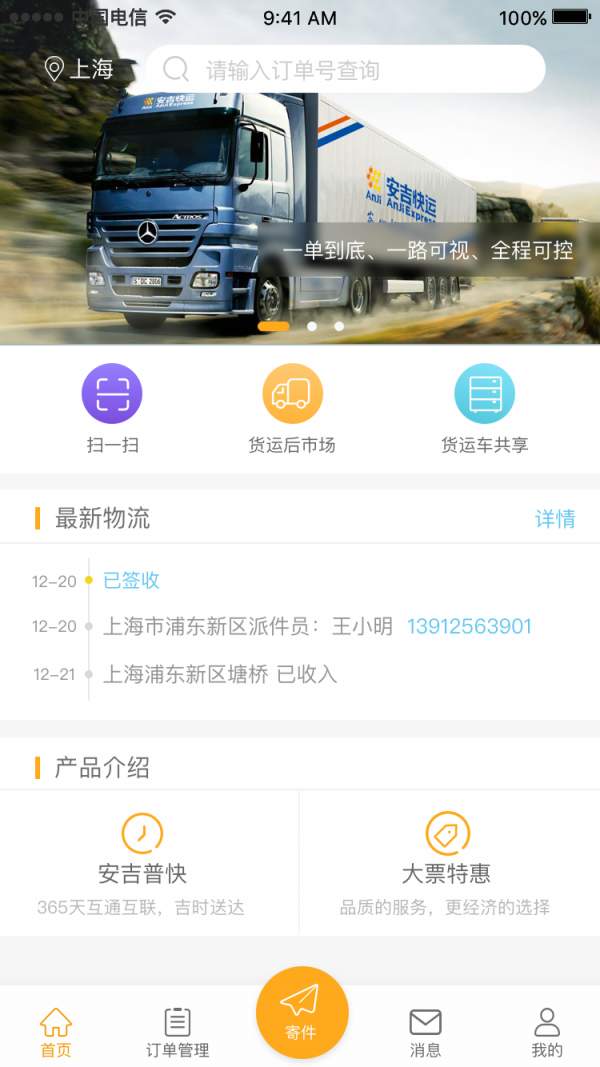Tap the order number search field
This screenshot has width=600, height=1067.
(345, 70)
